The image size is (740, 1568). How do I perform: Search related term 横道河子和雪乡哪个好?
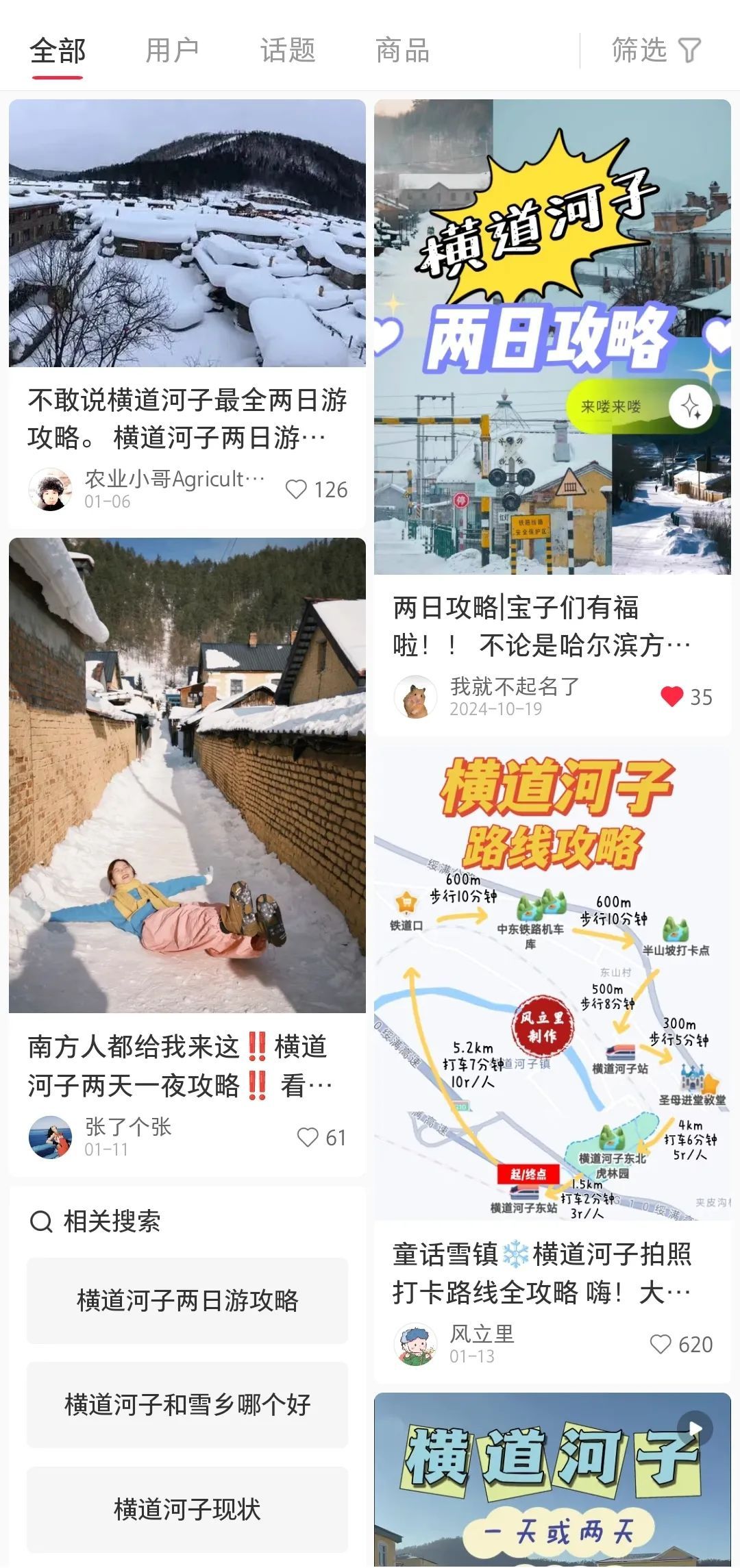click(187, 1404)
